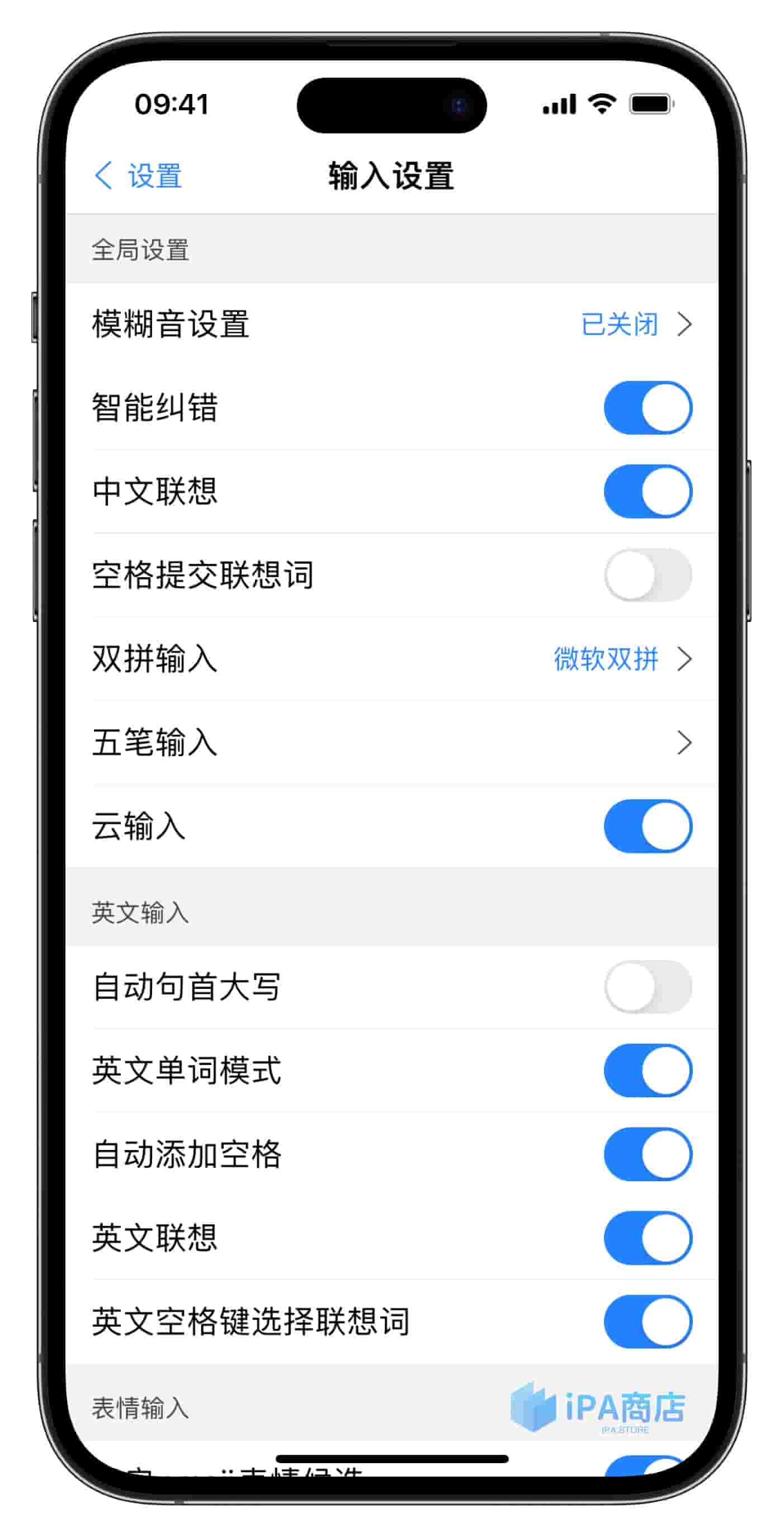Turn off 云输入 toggle
Viewport: 784px width, 1537px height.
click(x=648, y=826)
